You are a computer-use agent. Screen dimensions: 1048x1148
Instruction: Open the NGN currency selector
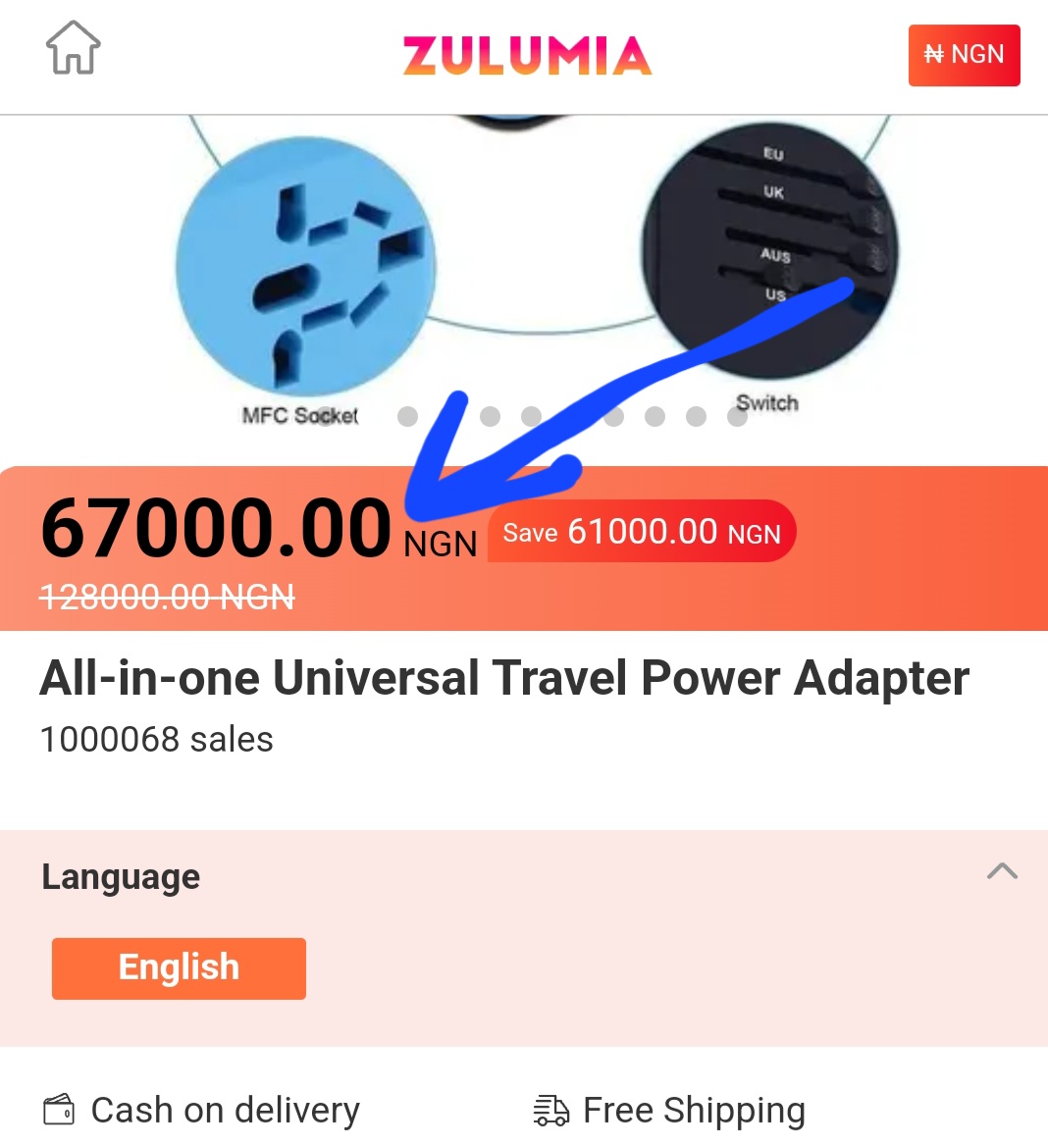coord(964,55)
